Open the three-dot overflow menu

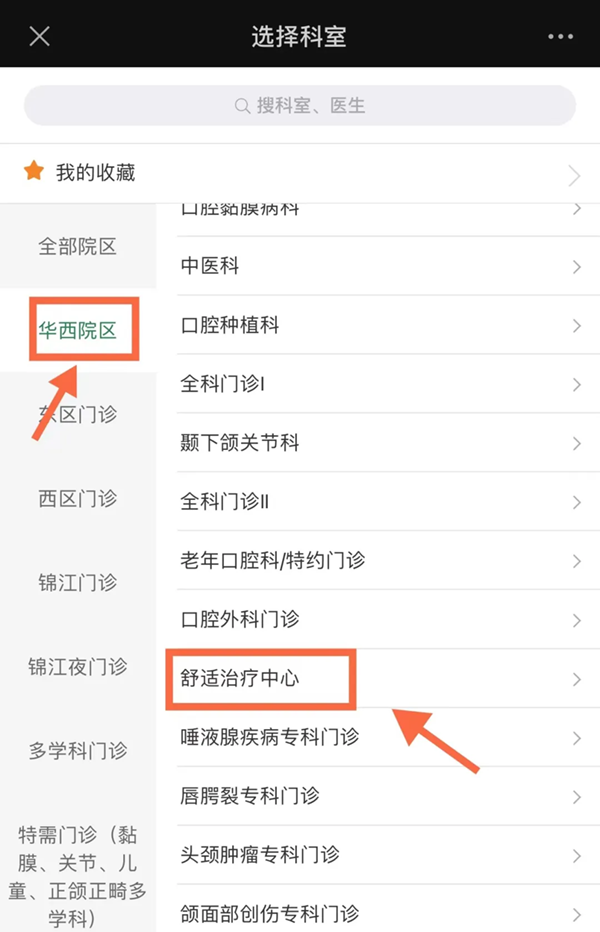tap(561, 37)
